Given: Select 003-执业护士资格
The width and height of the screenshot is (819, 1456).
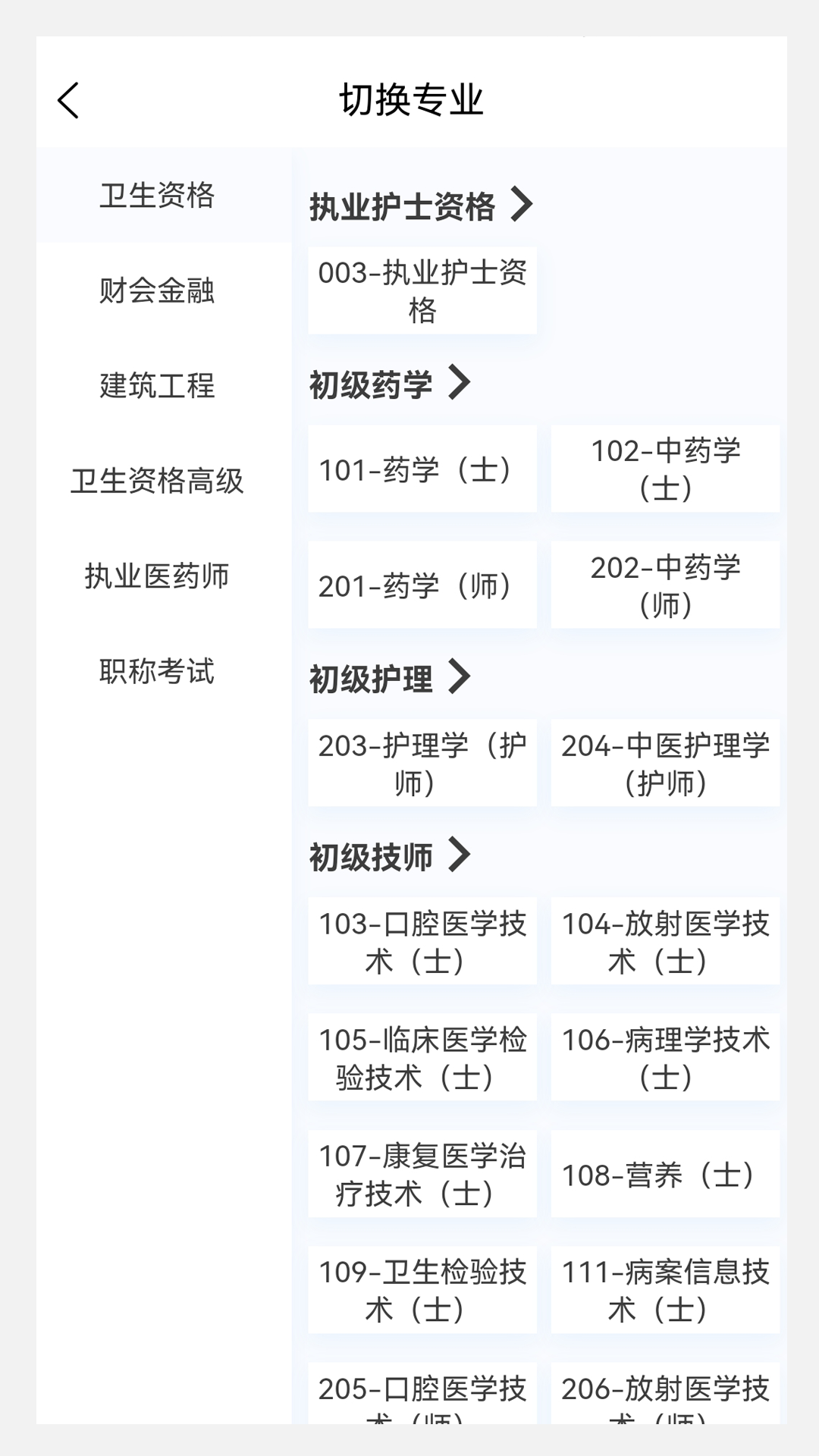Looking at the screenshot, I should click(422, 290).
